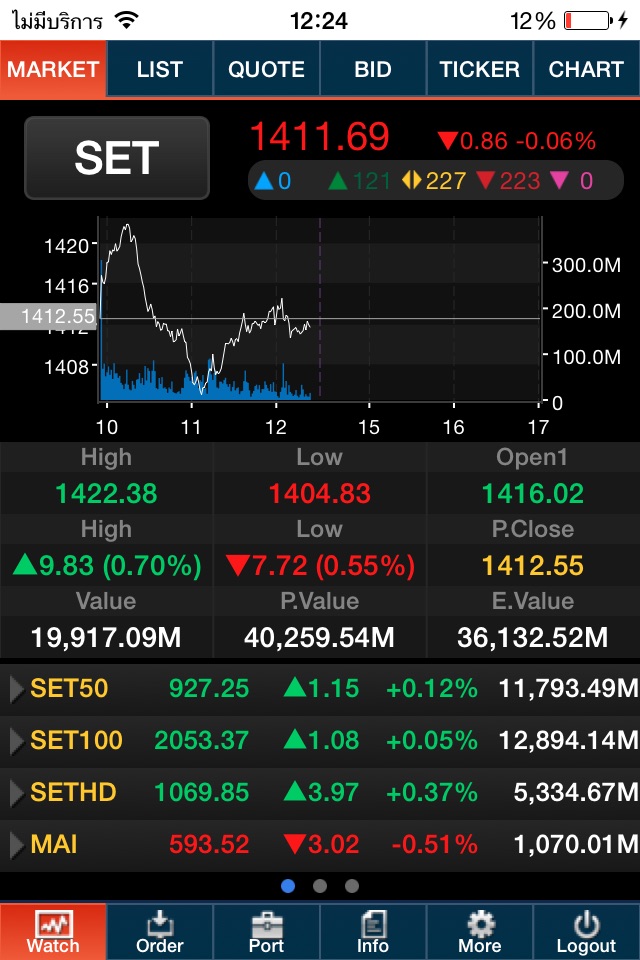
Task: Open the QUOTE tab
Action: click(x=266, y=69)
